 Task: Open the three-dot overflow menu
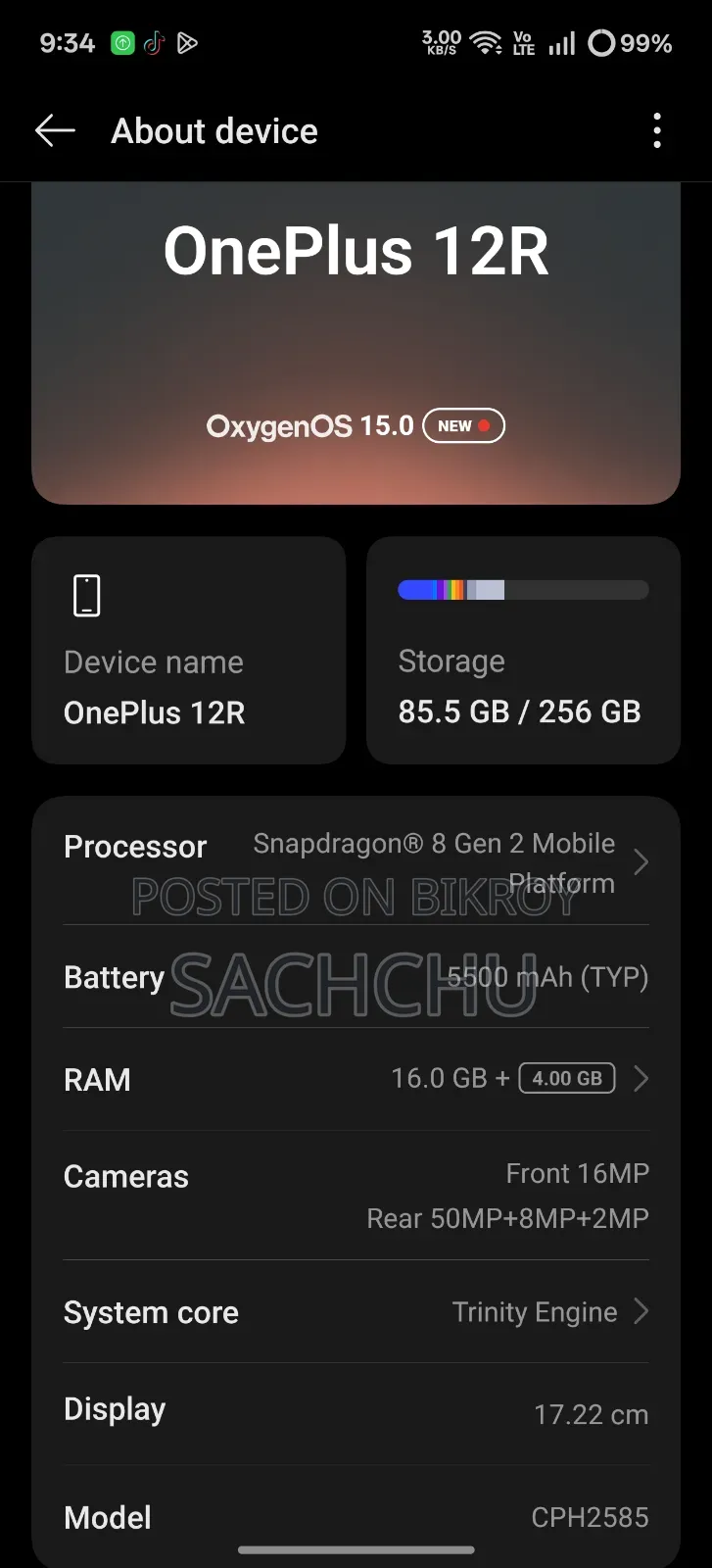point(657,130)
